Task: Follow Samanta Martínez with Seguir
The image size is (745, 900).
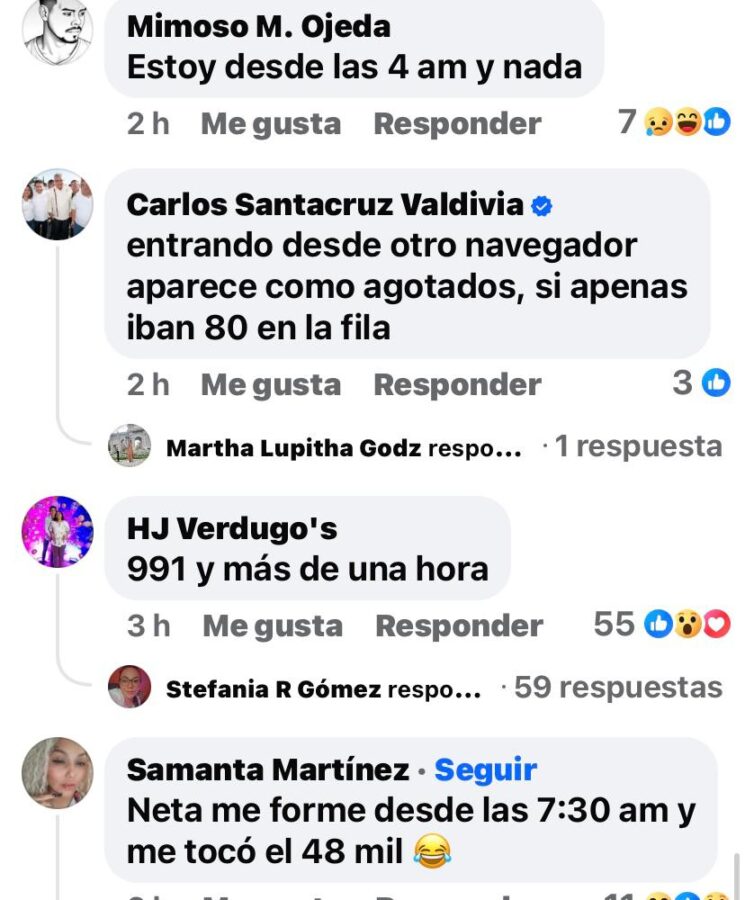Action: click(486, 770)
